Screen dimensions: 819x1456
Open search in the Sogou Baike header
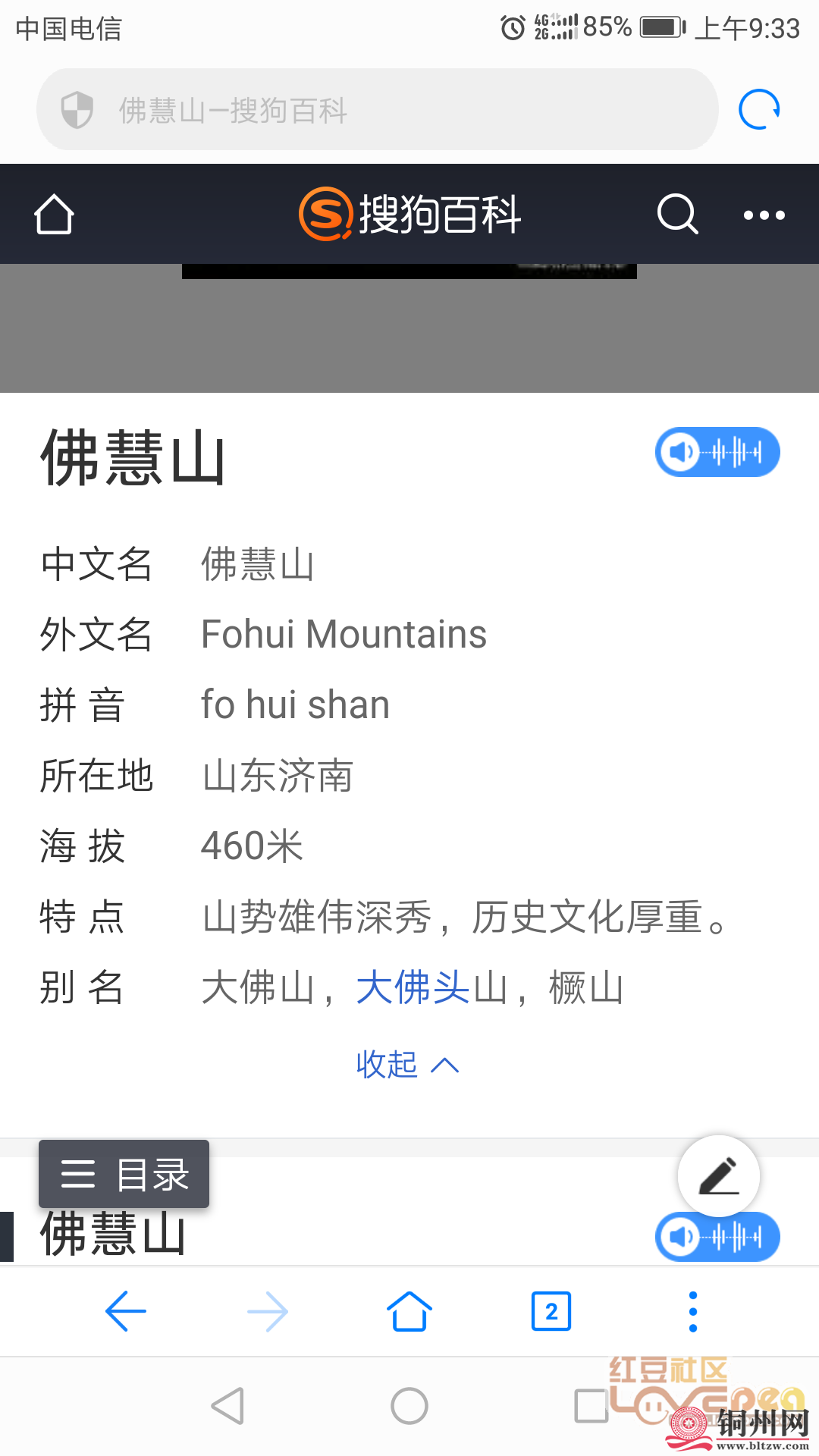(x=676, y=215)
